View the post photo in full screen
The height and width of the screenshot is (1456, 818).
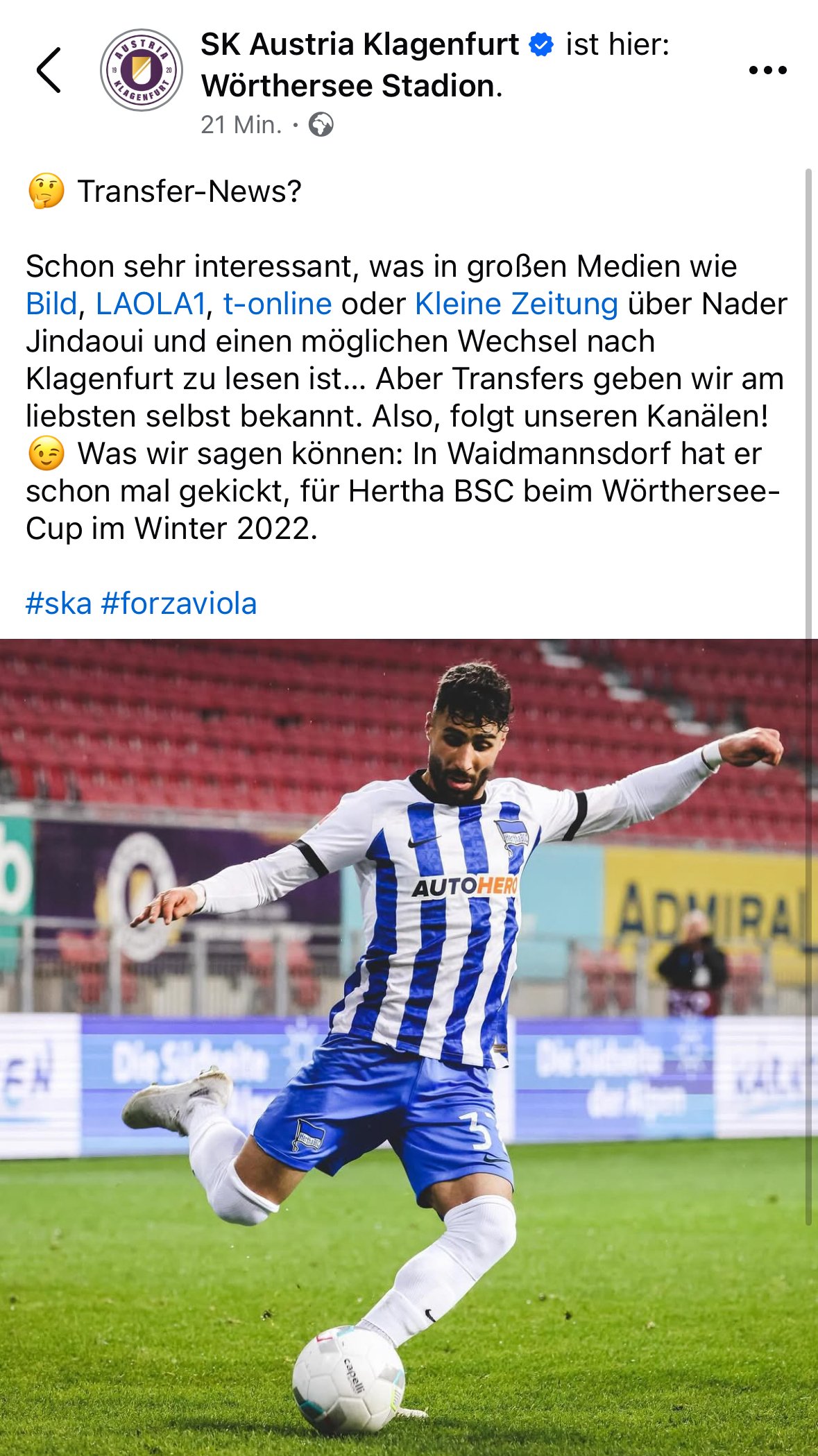[x=409, y=1040]
